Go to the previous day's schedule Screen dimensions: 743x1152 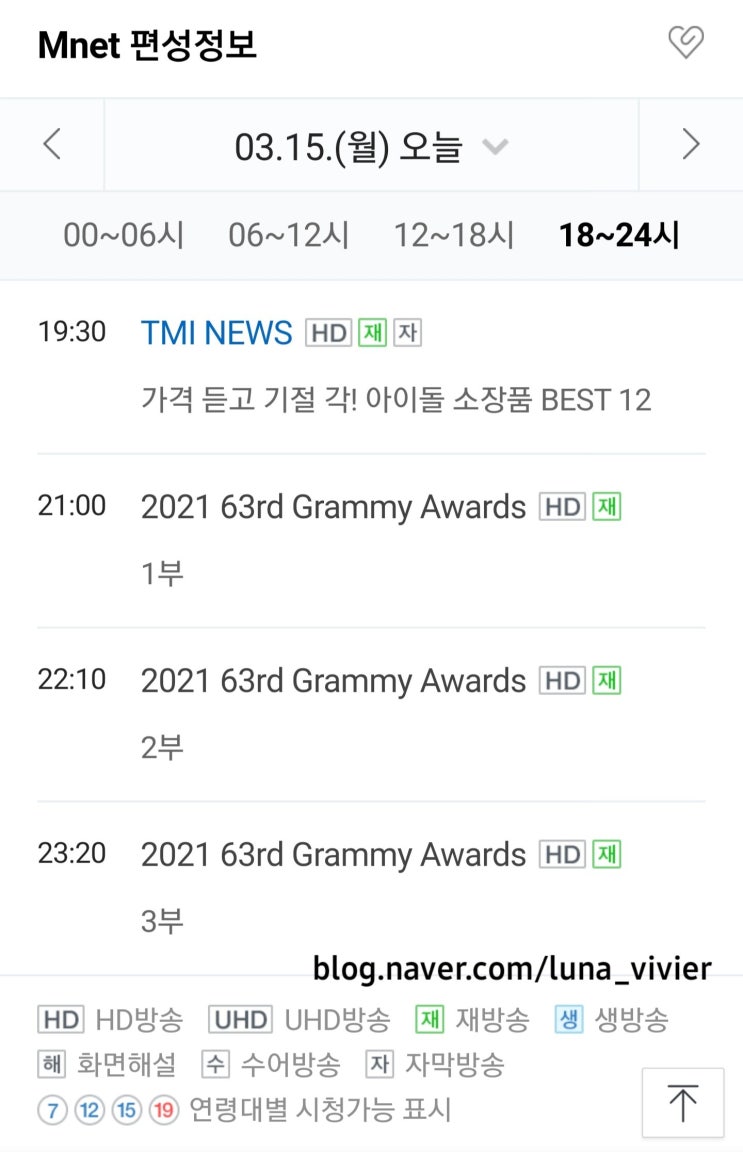[52, 145]
